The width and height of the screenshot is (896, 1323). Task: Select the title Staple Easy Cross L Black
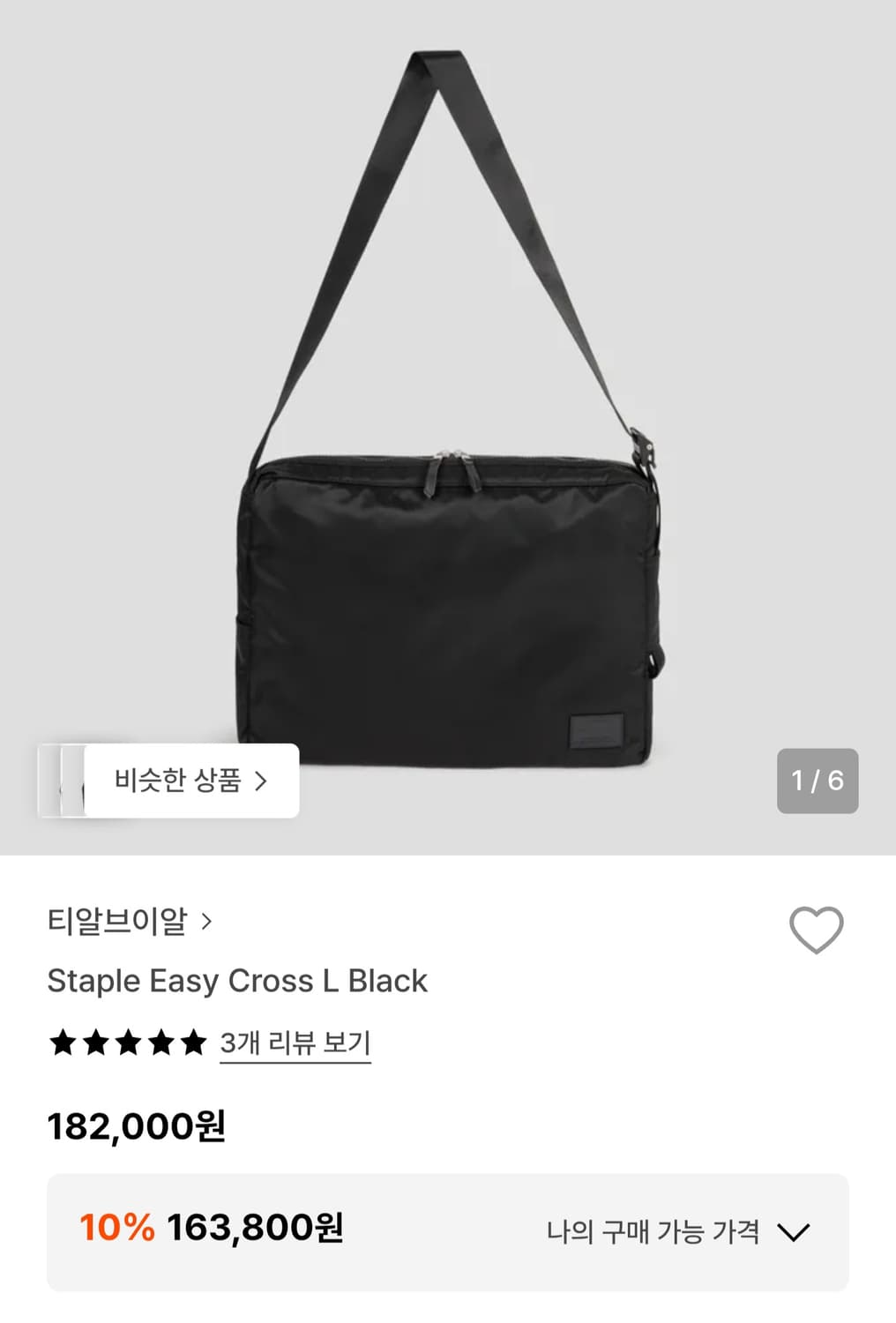238,980
